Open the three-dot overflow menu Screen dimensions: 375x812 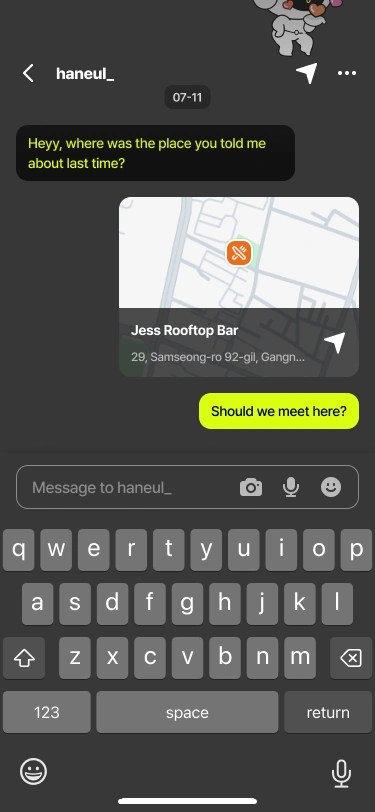click(347, 73)
